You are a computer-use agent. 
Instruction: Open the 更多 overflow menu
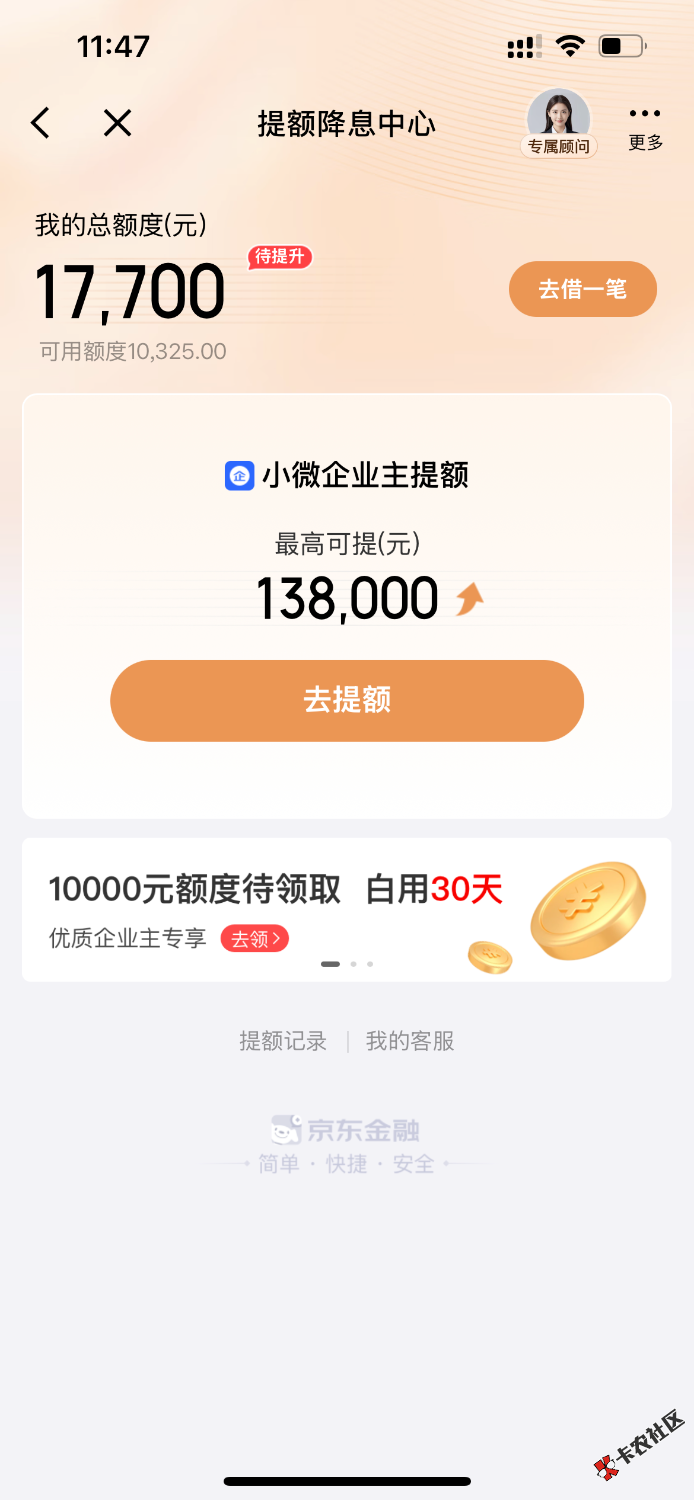tap(645, 126)
